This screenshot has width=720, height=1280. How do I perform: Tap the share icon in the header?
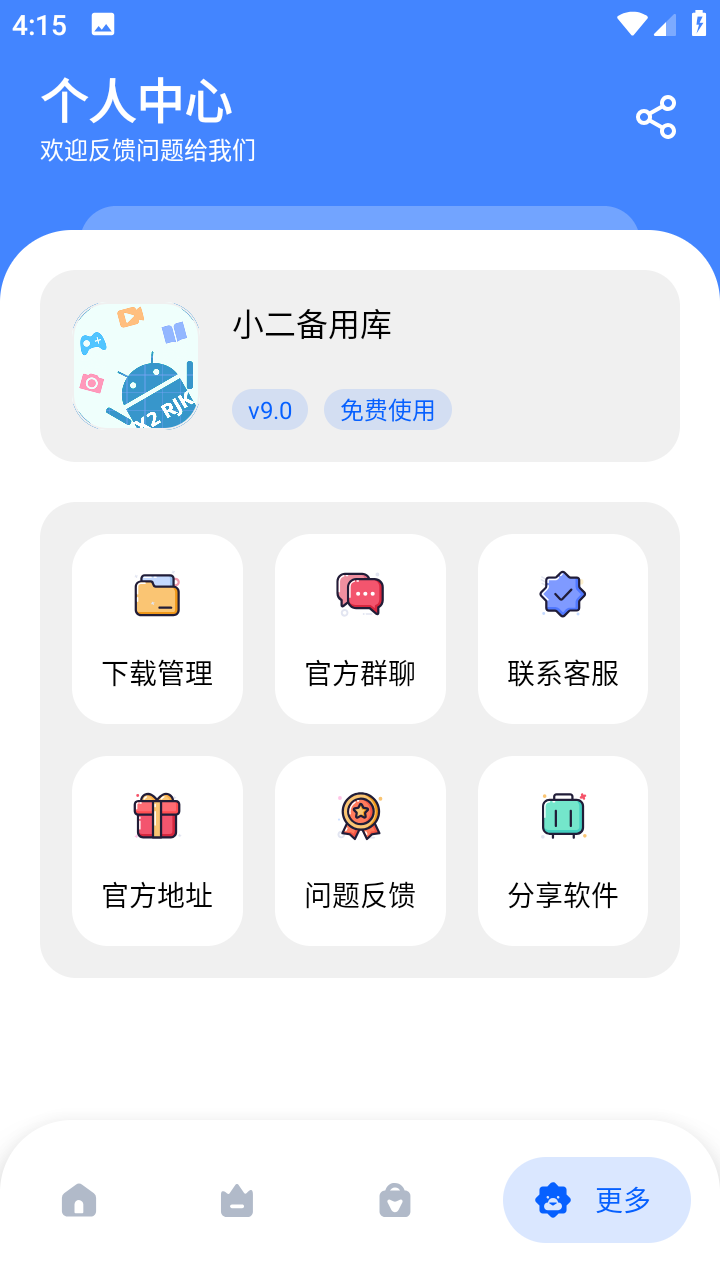(x=655, y=117)
